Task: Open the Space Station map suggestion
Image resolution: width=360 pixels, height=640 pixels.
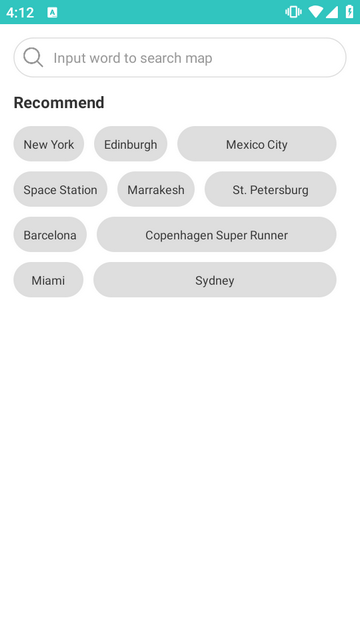Action: (60, 189)
